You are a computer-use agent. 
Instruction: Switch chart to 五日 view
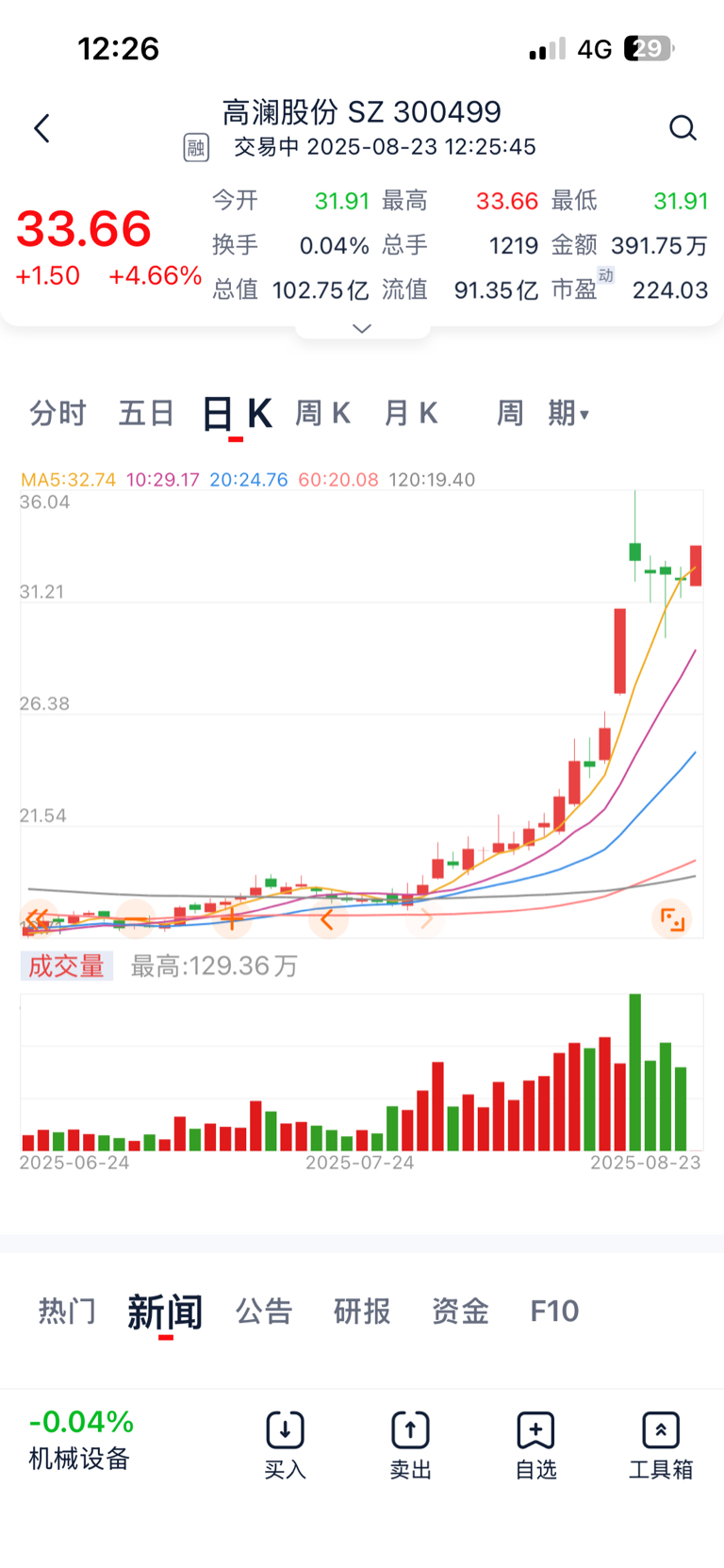coord(146,413)
